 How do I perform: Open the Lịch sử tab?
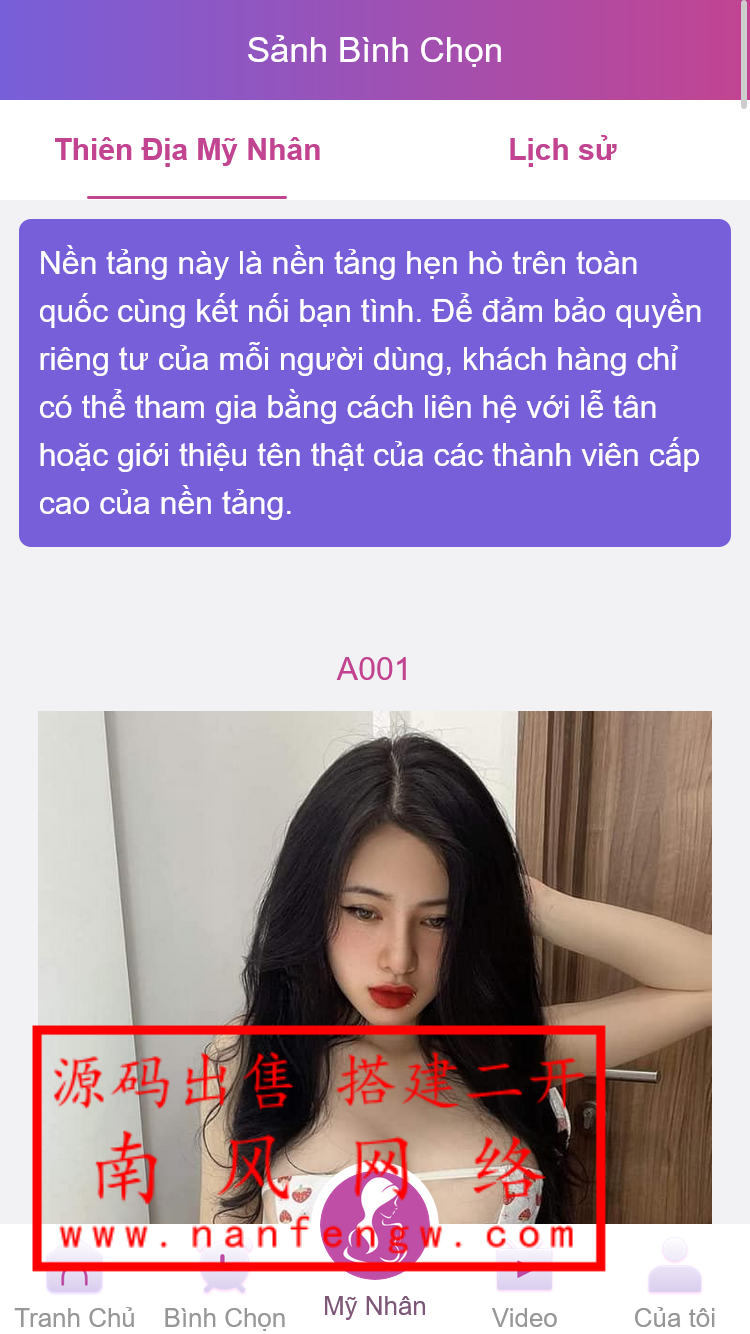[562, 150]
